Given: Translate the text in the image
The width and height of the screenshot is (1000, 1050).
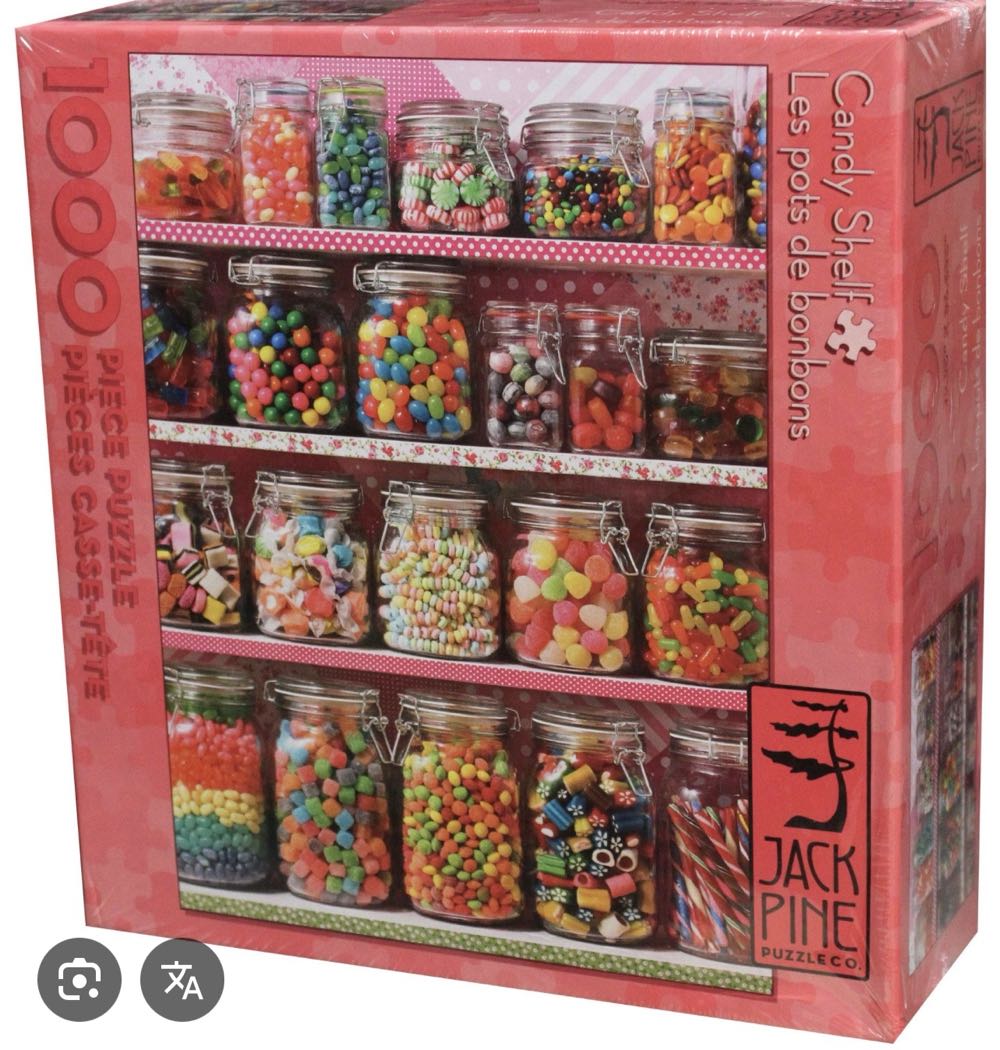Looking at the screenshot, I should point(182,979).
